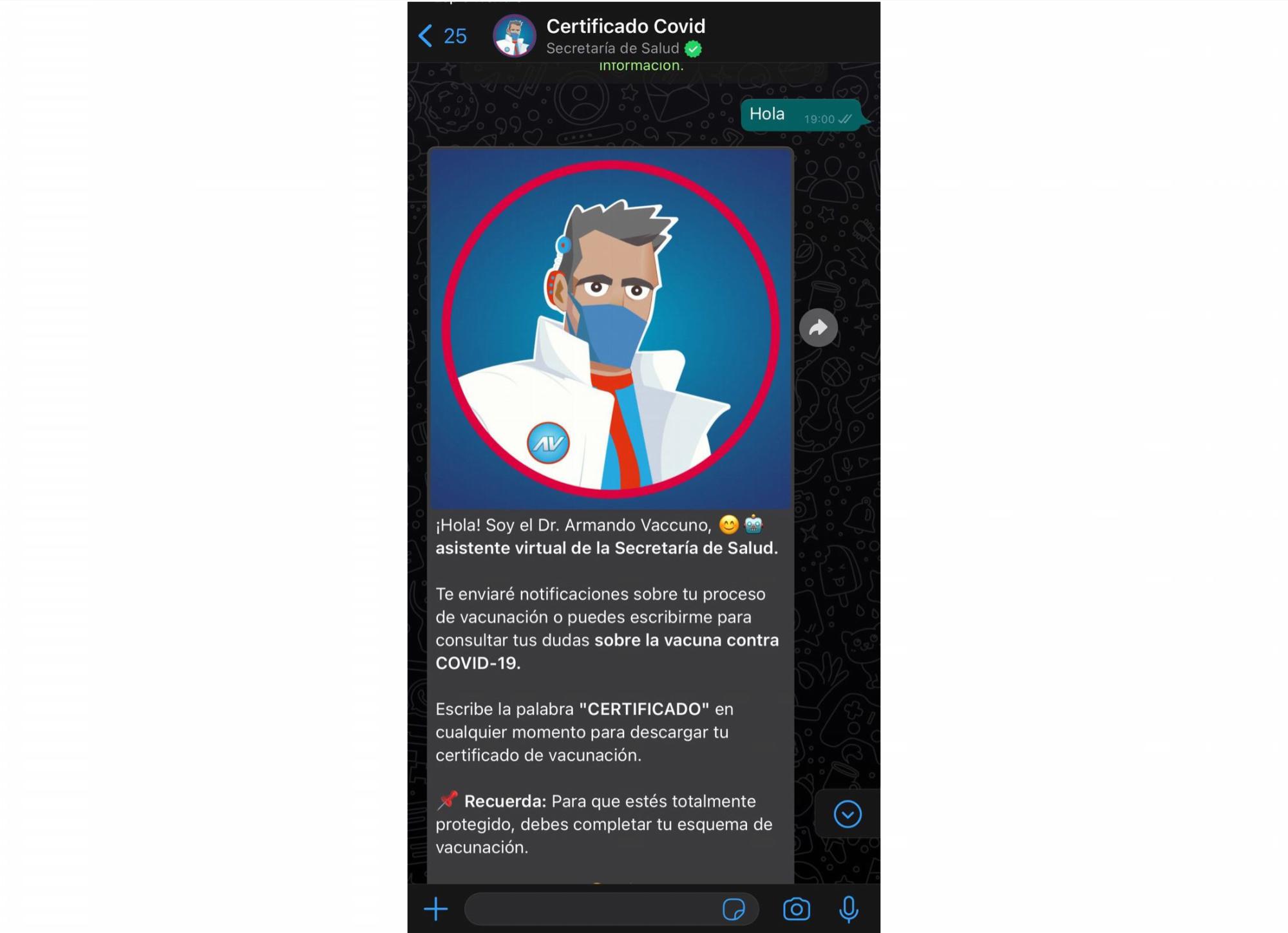Jump to the latest messages
This screenshot has height=933, width=1288.
[847, 815]
